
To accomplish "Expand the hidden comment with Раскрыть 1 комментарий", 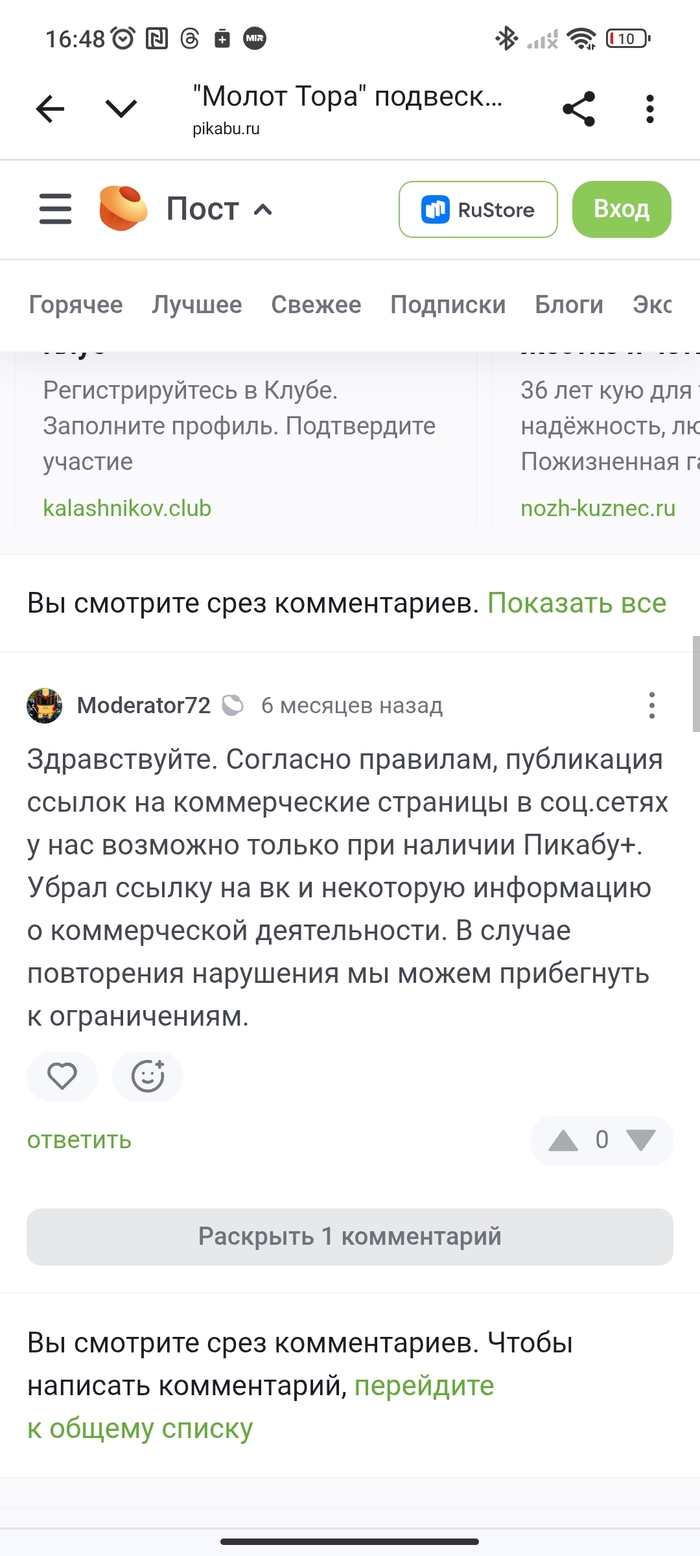I will 350,1237.
